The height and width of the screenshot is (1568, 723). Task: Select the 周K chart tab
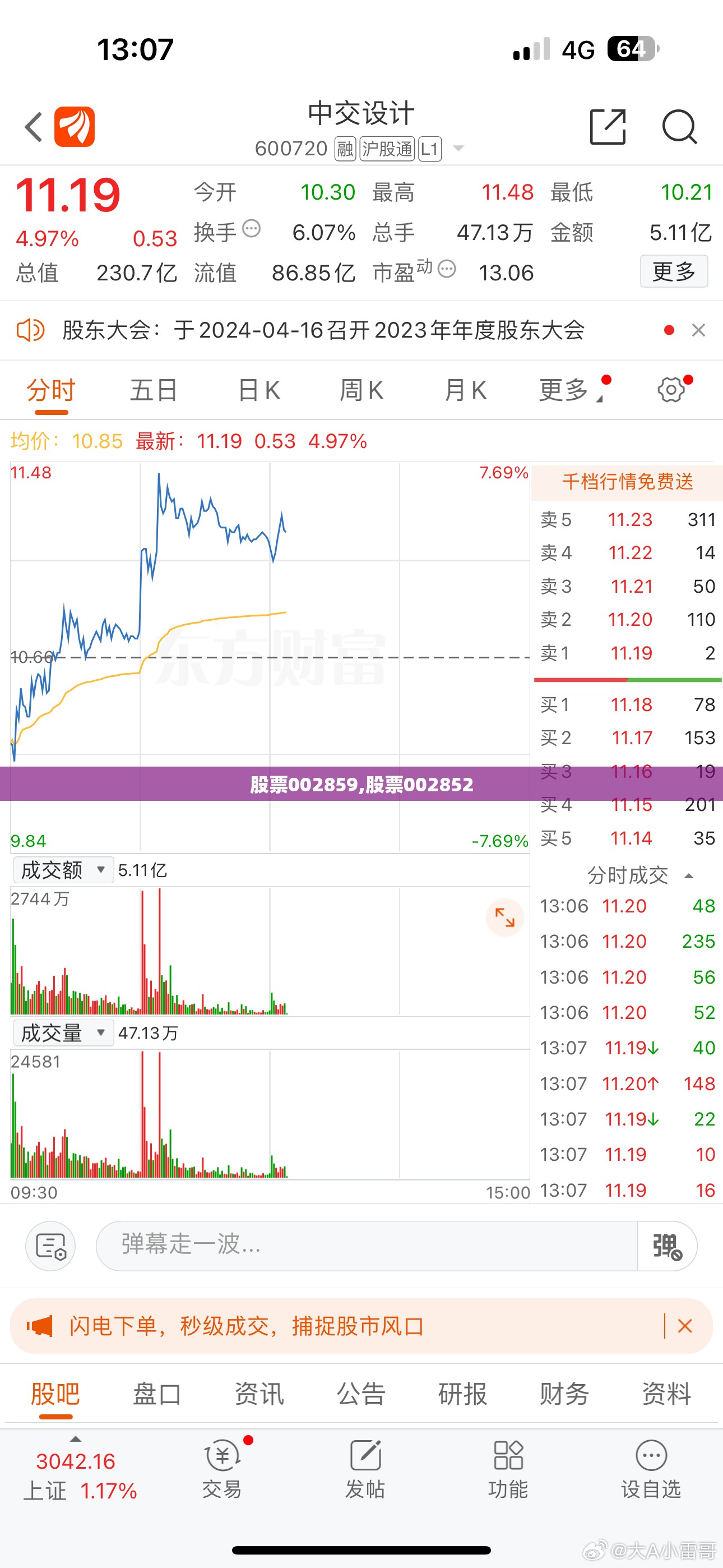tap(361, 390)
